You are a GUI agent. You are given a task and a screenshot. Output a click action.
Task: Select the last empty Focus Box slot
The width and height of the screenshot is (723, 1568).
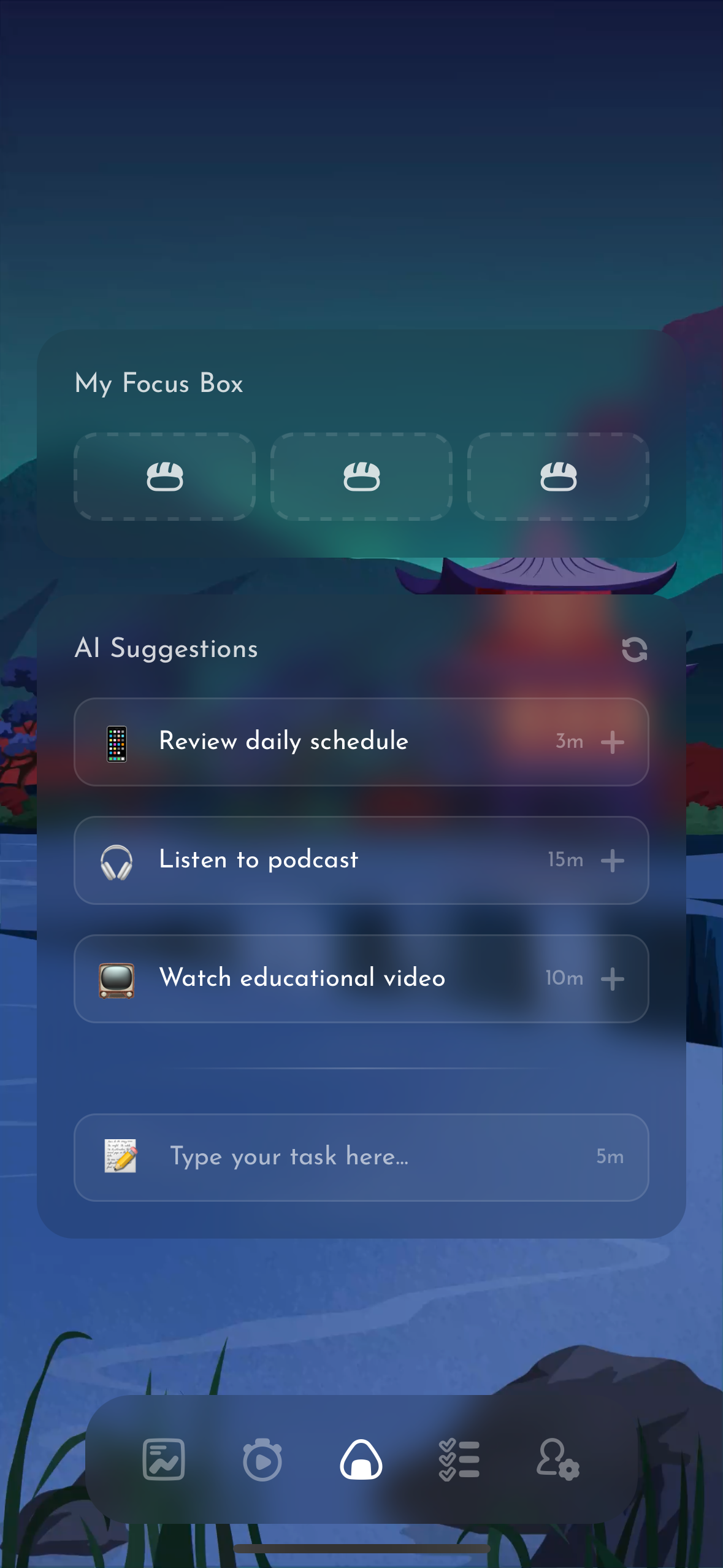pyautogui.click(x=558, y=477)
